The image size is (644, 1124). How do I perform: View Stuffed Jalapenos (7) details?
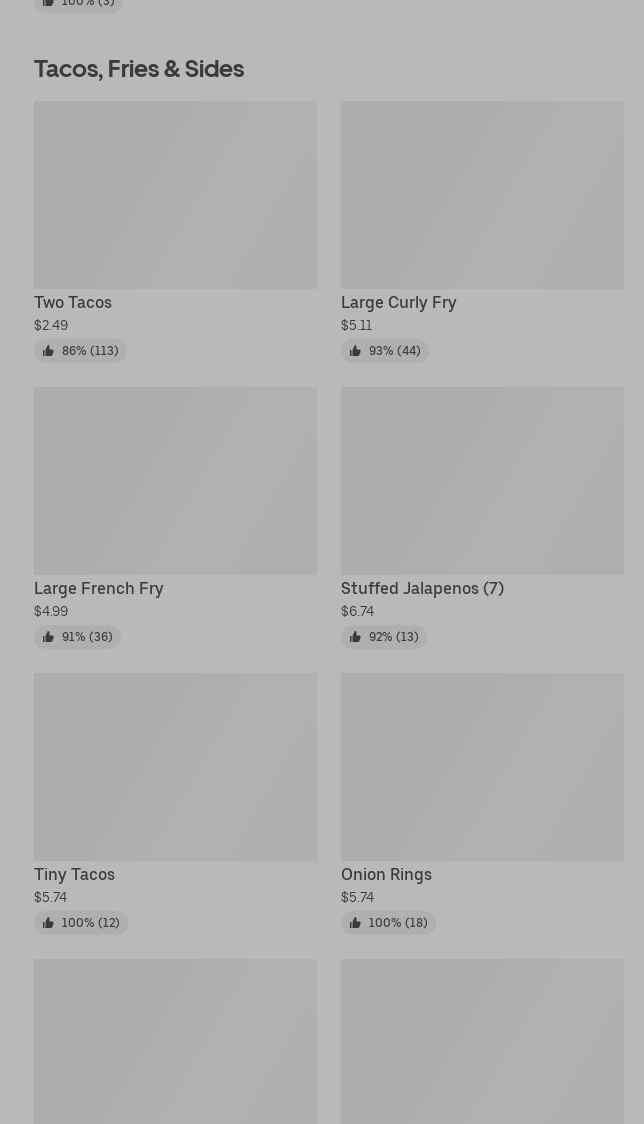pyautogui.click(x=482, y=518)
